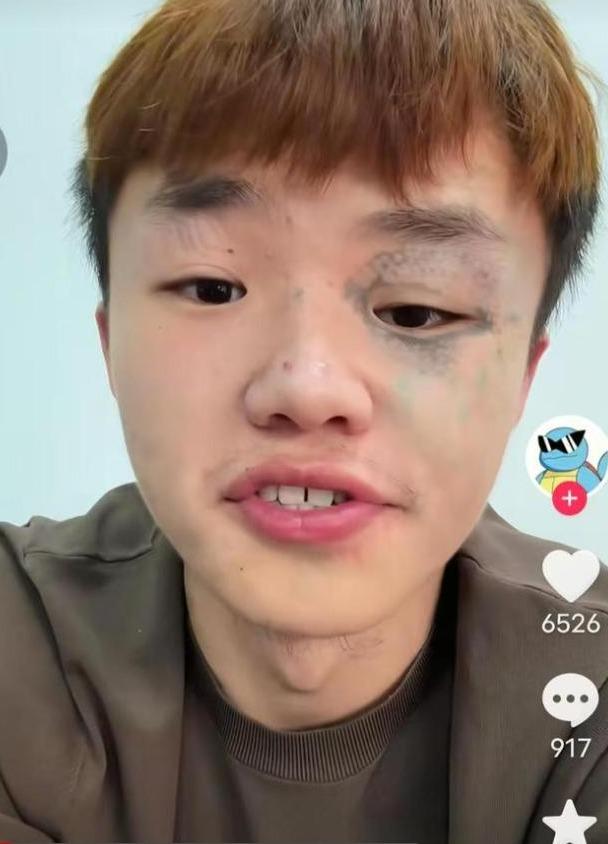This screenshot has height=844, width=608.
Task: Follow the creator with the red plus
Action: [x=569, y=497]
